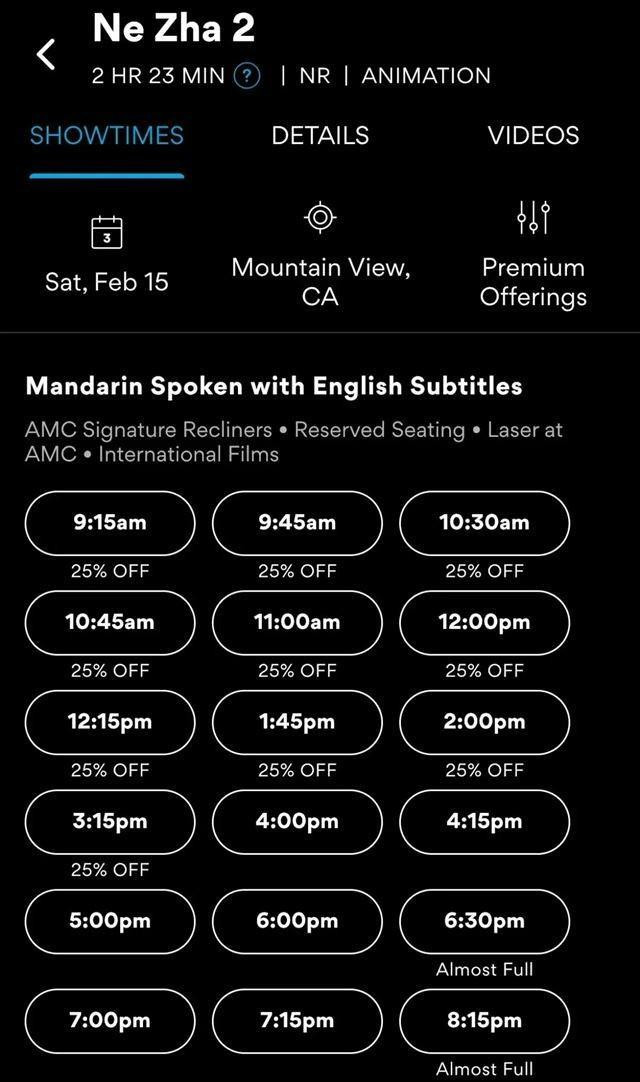Pick the 4:00pm showtime
This screenshot has height=1082, width=640.
pyautogui.click(x=297, y=822)
